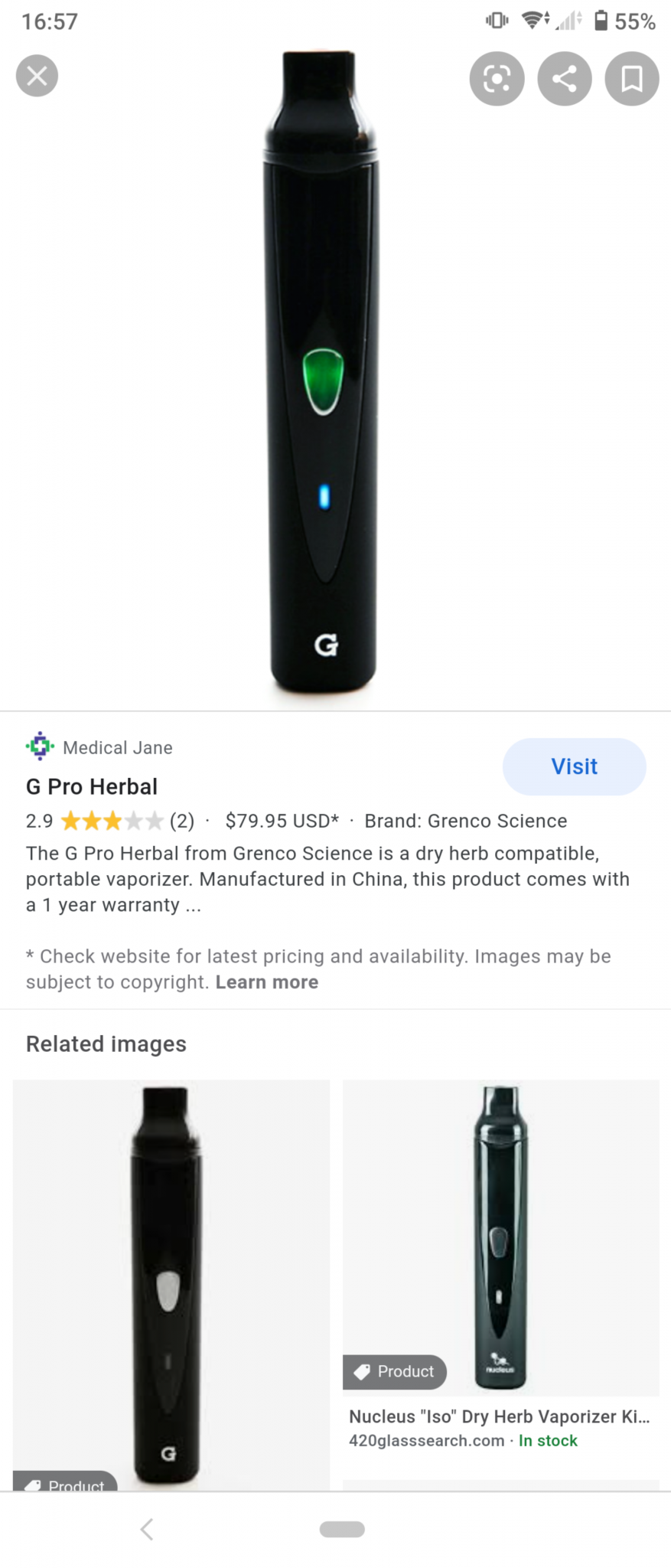
Task: Save image to collections bookmark
Action: (x=632, y=78)
